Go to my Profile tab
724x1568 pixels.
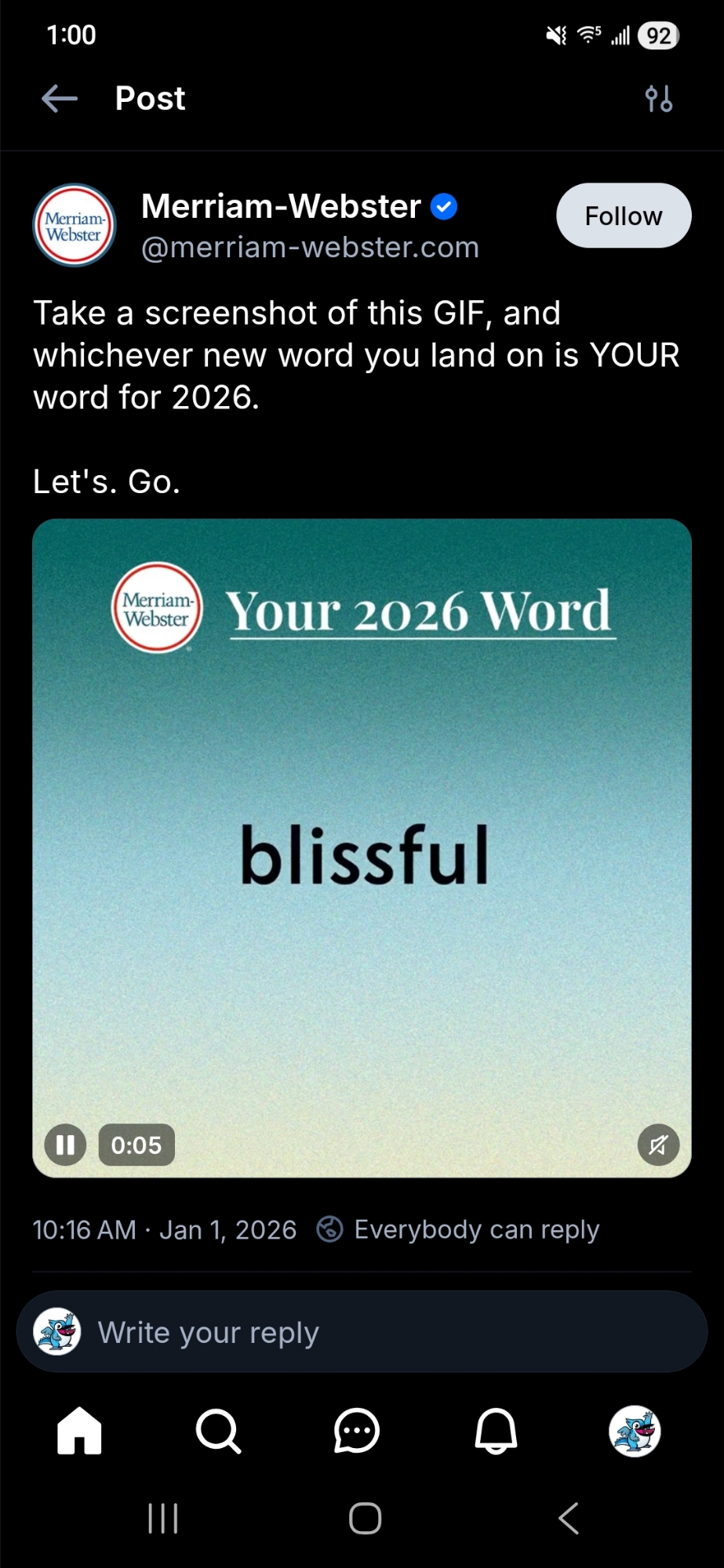tap(635, 1431)
